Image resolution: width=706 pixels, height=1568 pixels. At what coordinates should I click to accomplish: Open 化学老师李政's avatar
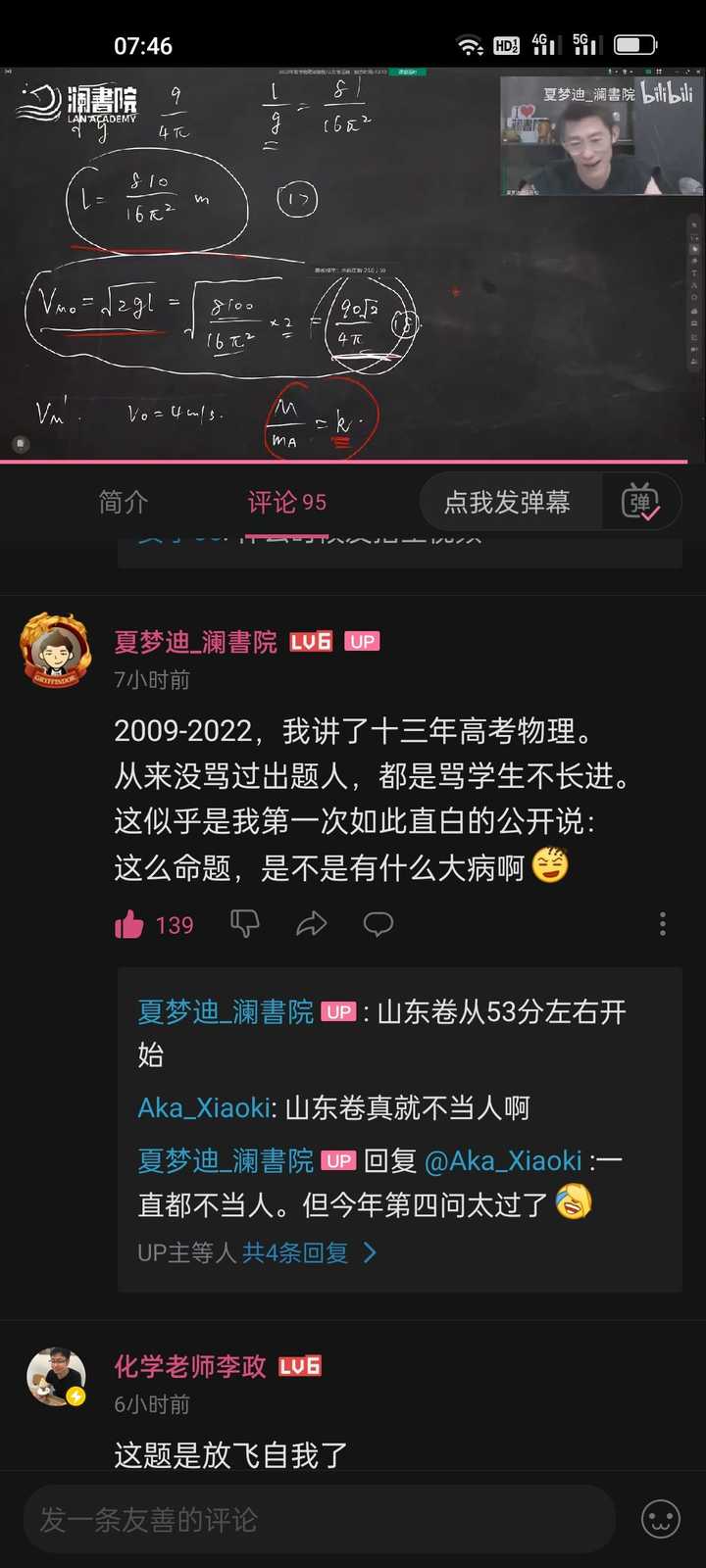pos(56,1376)
